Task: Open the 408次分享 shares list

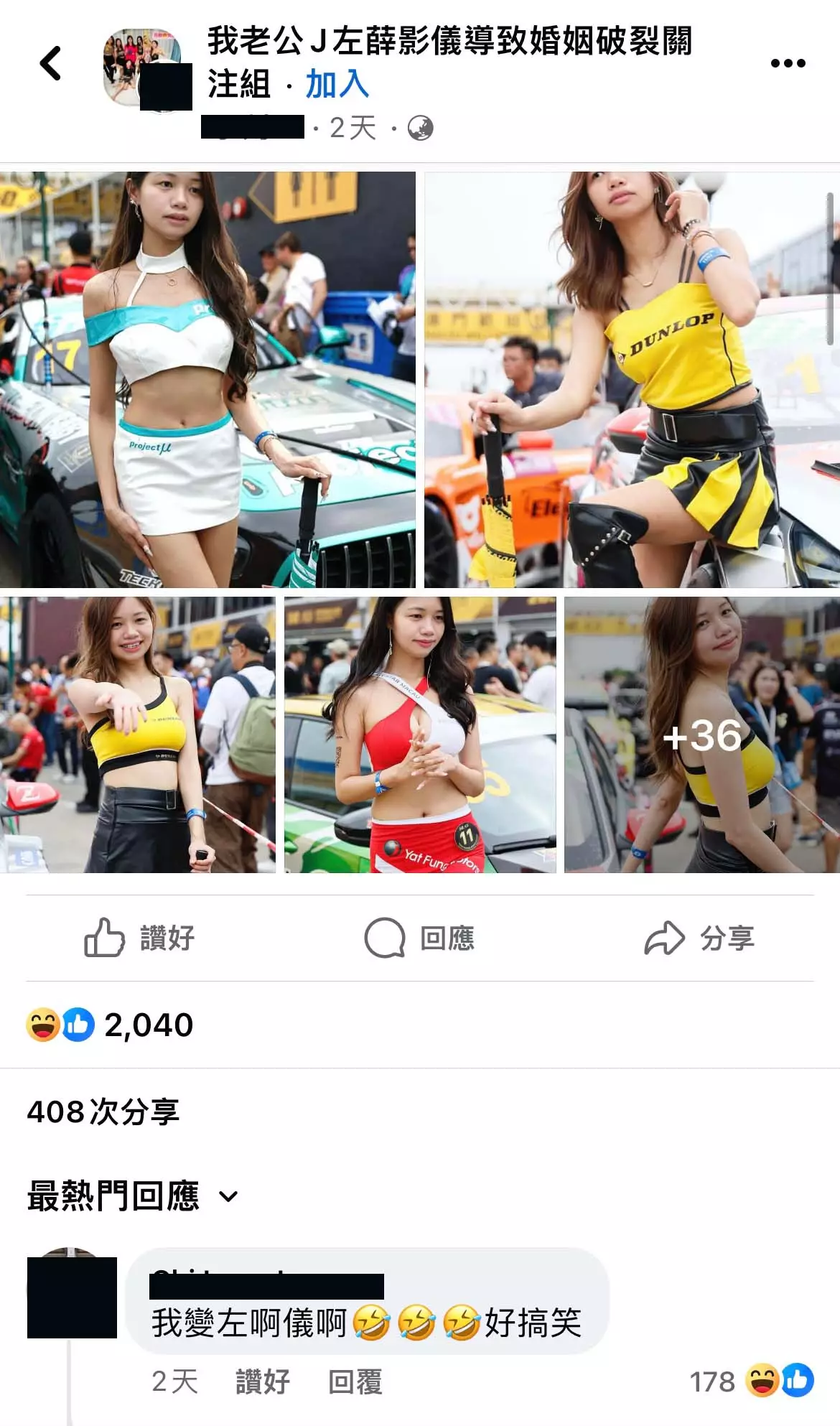Action: click(103, 1112)
